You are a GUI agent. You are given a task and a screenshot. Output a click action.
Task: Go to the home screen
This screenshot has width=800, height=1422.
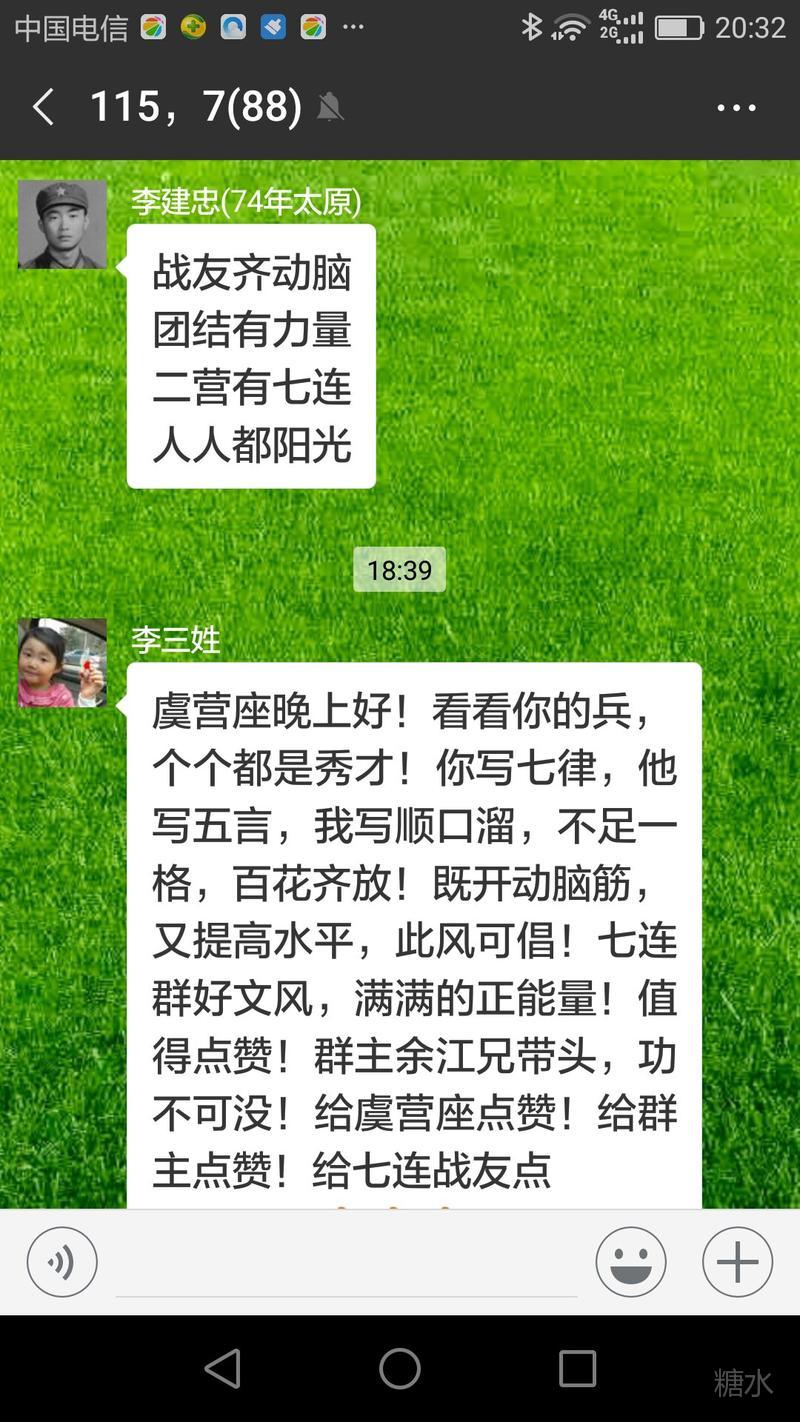[400, 1368]
